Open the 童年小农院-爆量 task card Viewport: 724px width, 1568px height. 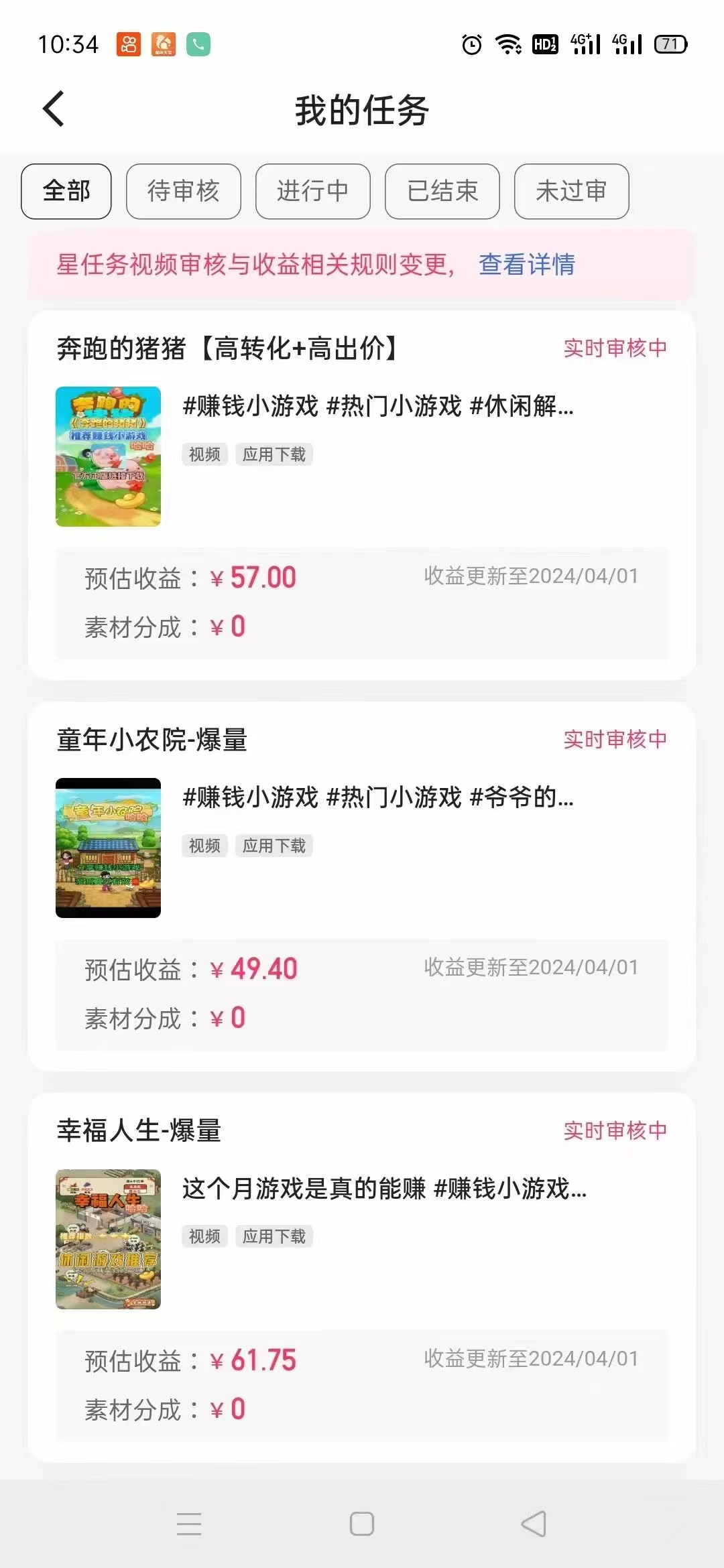[x=362, y=848]
